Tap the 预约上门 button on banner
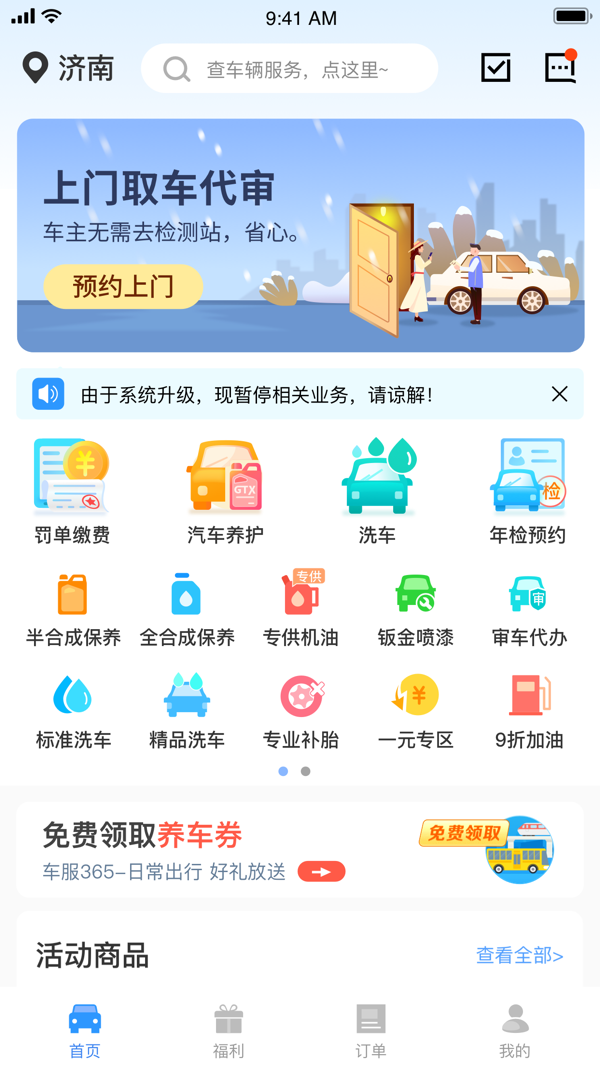Viewport: 600px width, 1067px height. click(x=123, y=287)
